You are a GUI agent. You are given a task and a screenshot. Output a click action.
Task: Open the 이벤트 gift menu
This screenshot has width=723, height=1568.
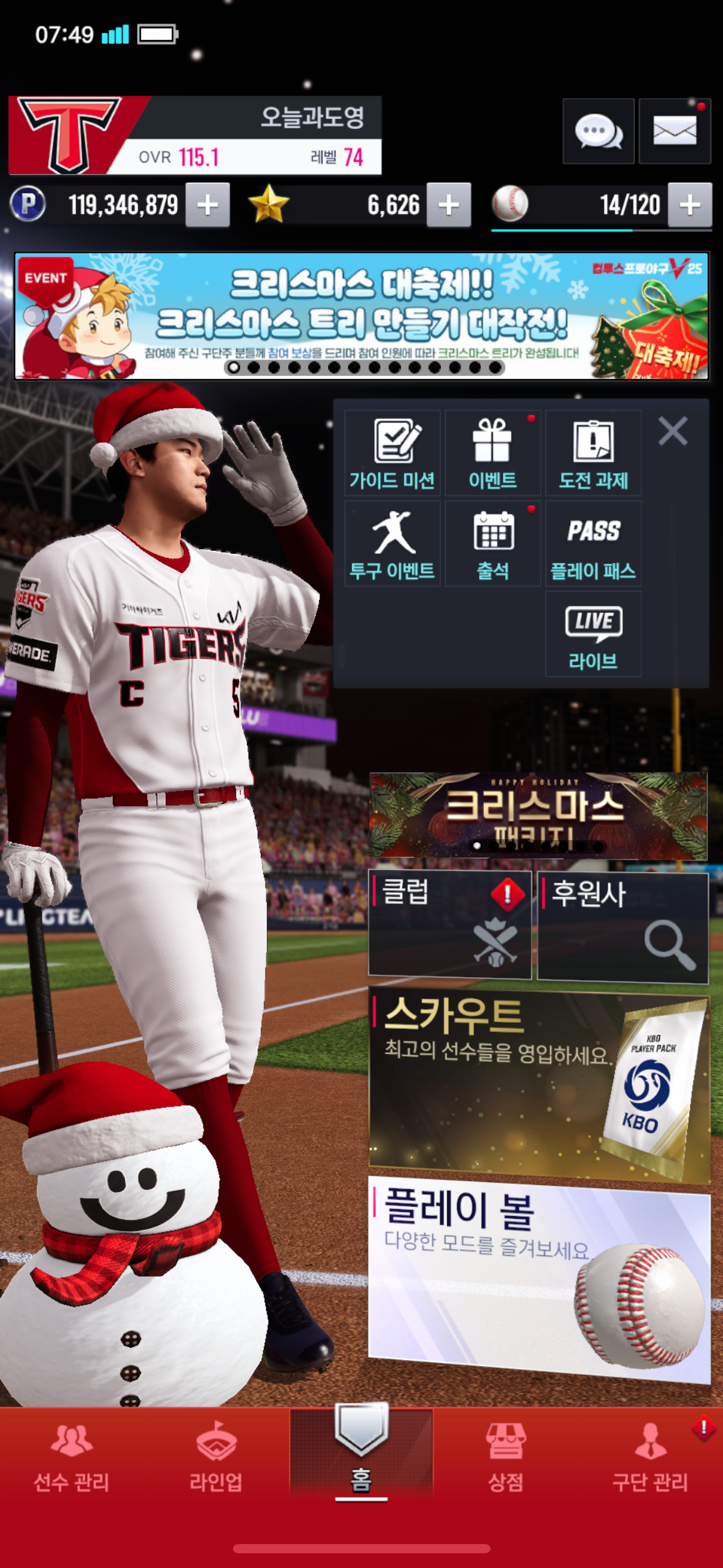click(492, 453)
